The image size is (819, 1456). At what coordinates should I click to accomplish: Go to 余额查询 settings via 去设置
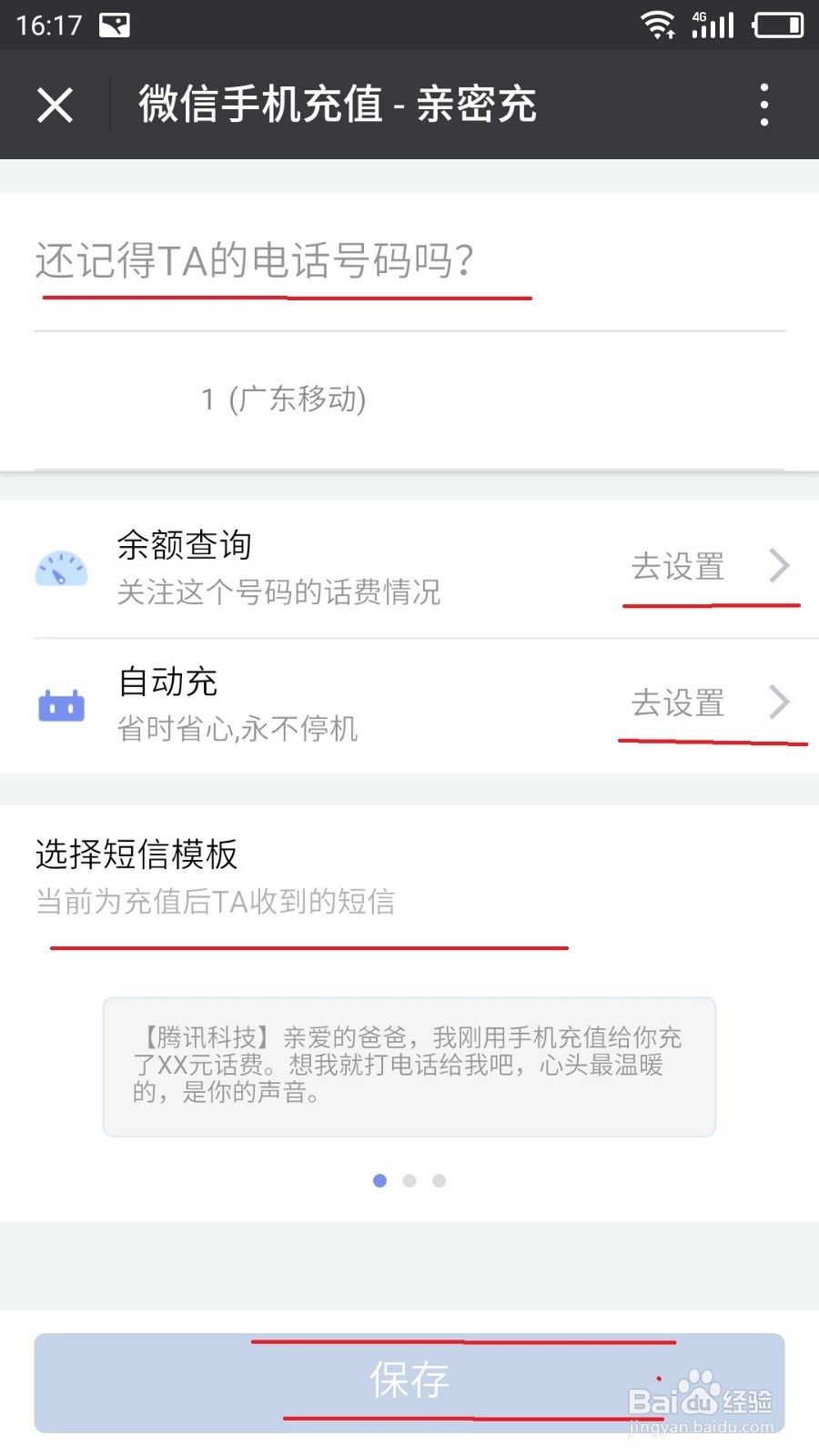[x=678, y=568]
